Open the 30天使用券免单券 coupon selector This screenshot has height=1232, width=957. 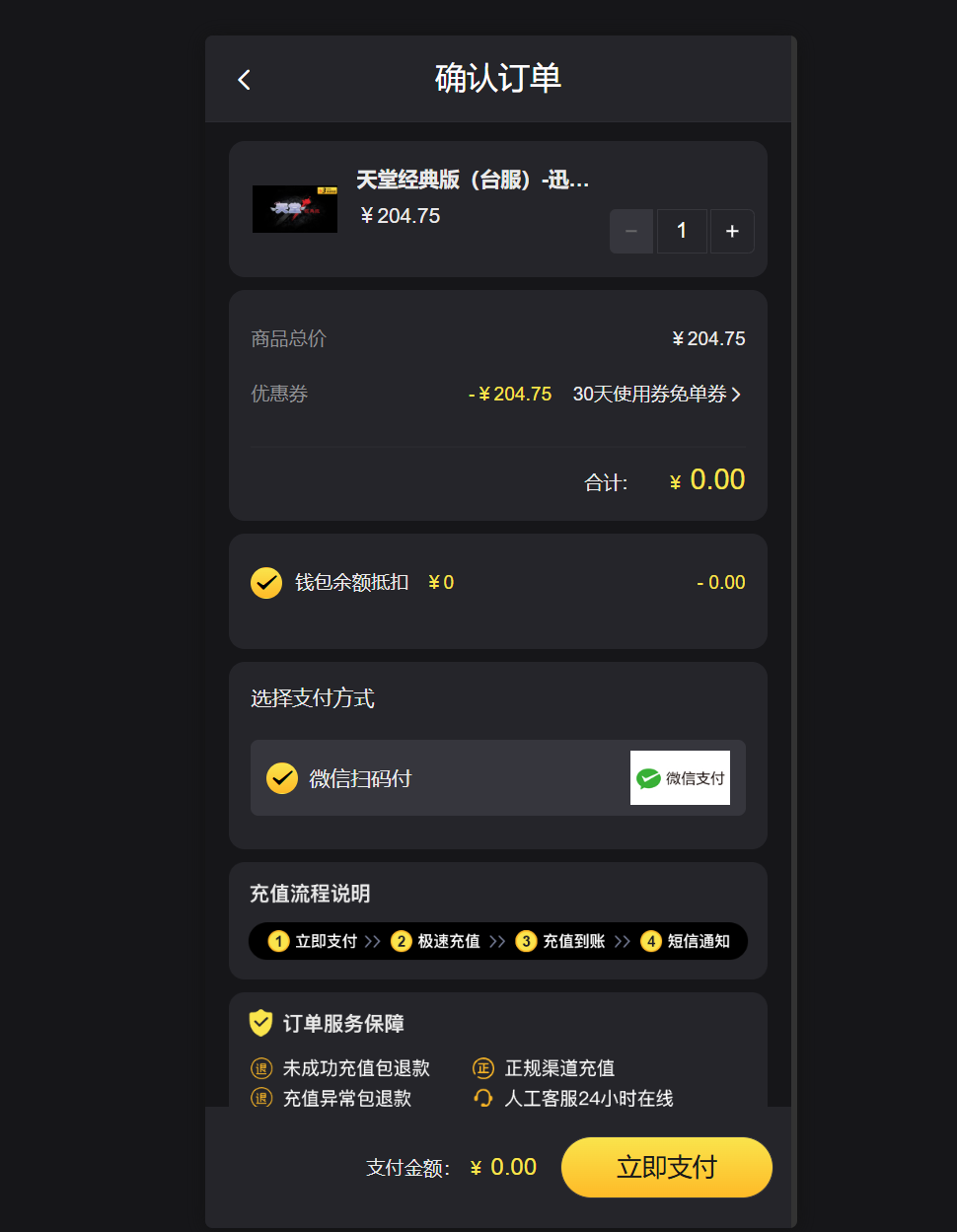(x=657, y=395)
